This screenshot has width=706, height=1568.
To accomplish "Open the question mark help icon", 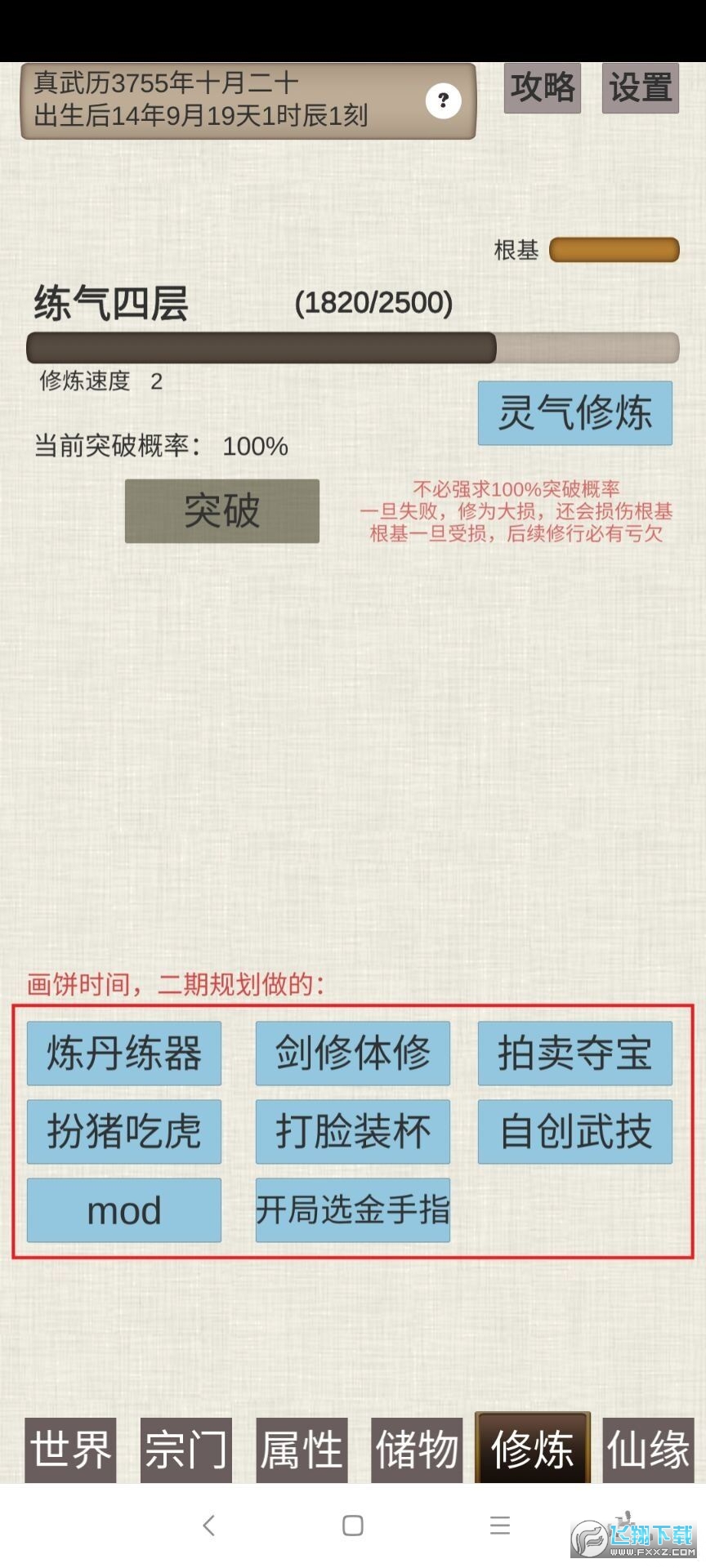I will [443, 101].
